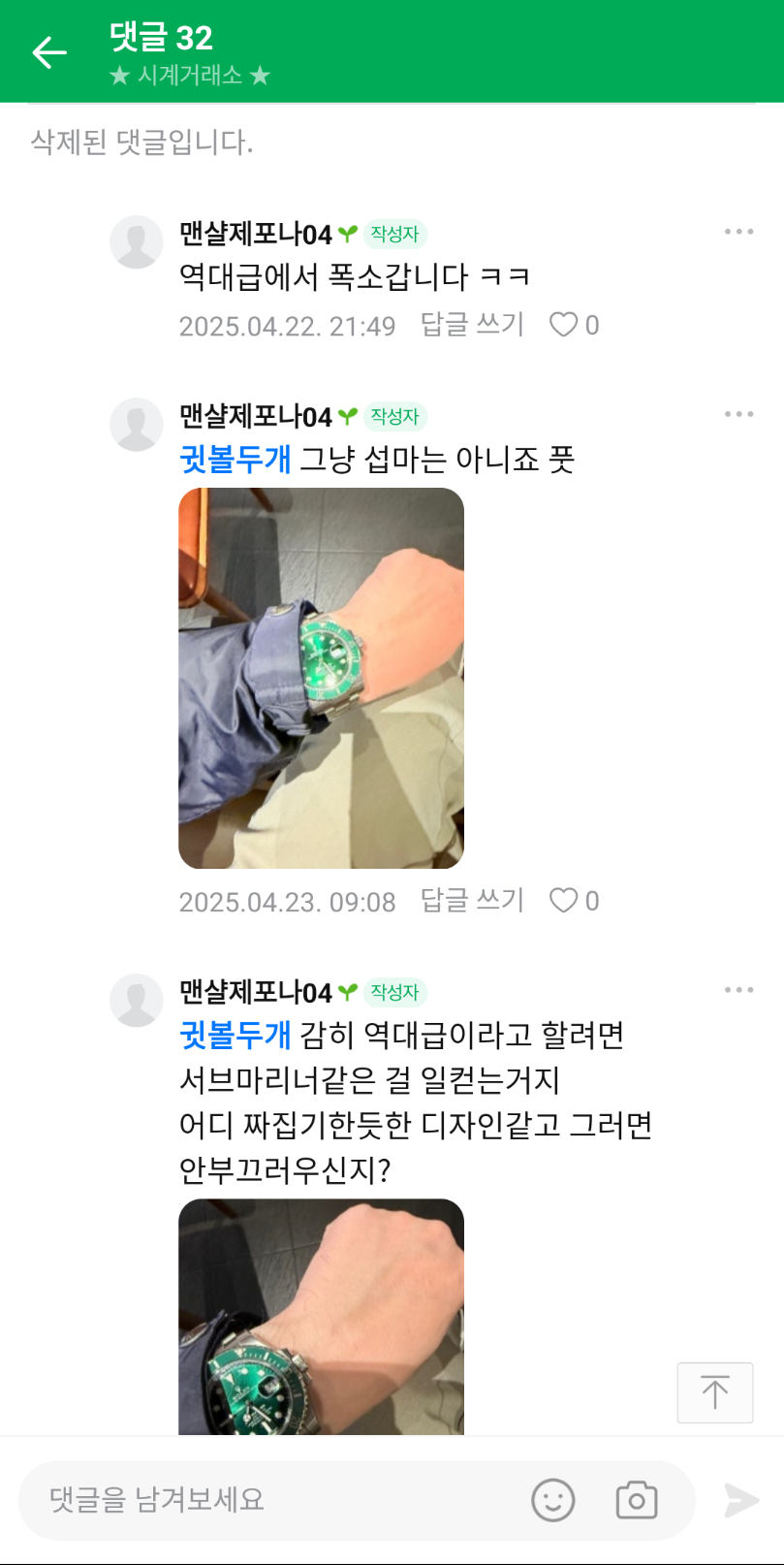Tap 답글 쓰기 under the 09:08 comment
Screen dimensions: 784x1565
coord(472,901)
